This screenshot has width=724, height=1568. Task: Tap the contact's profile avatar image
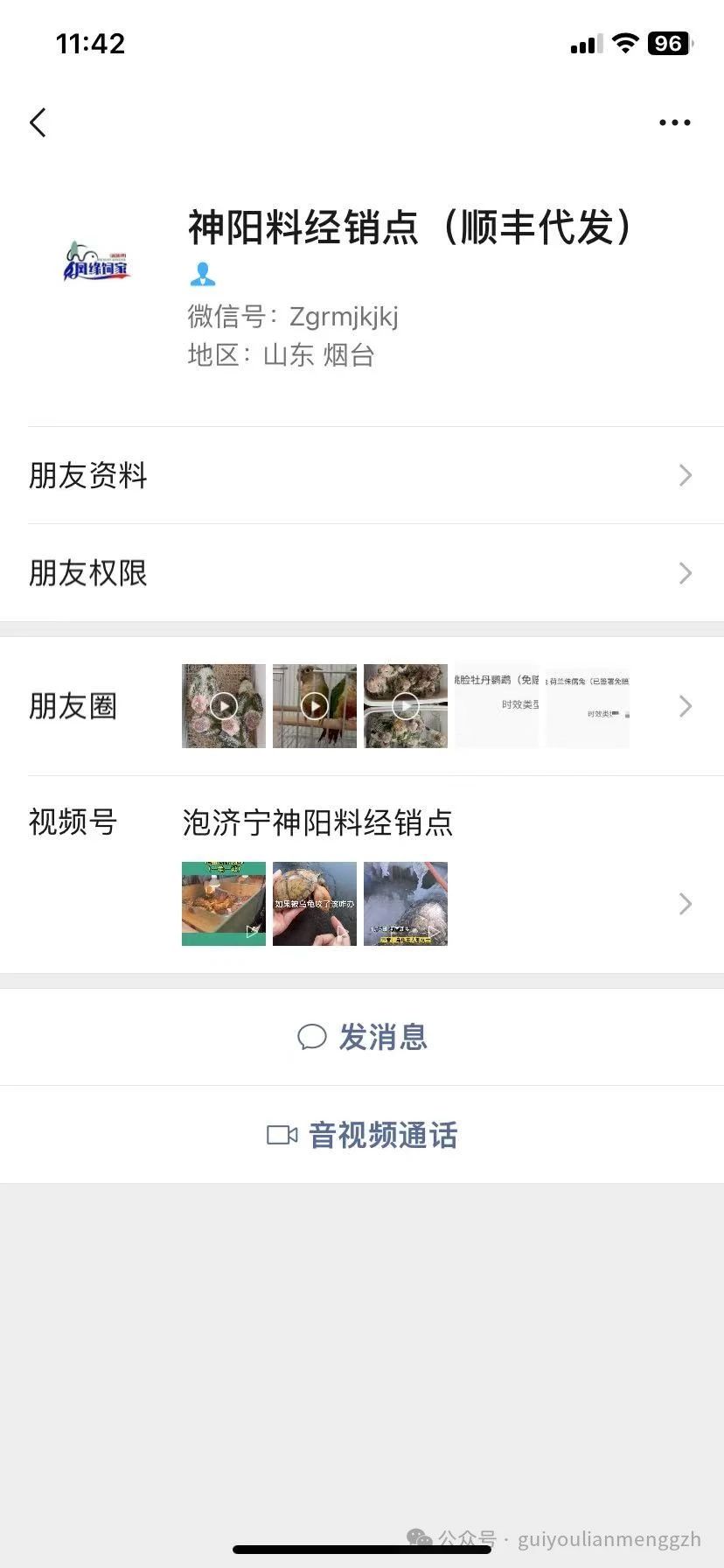(97, 262)
